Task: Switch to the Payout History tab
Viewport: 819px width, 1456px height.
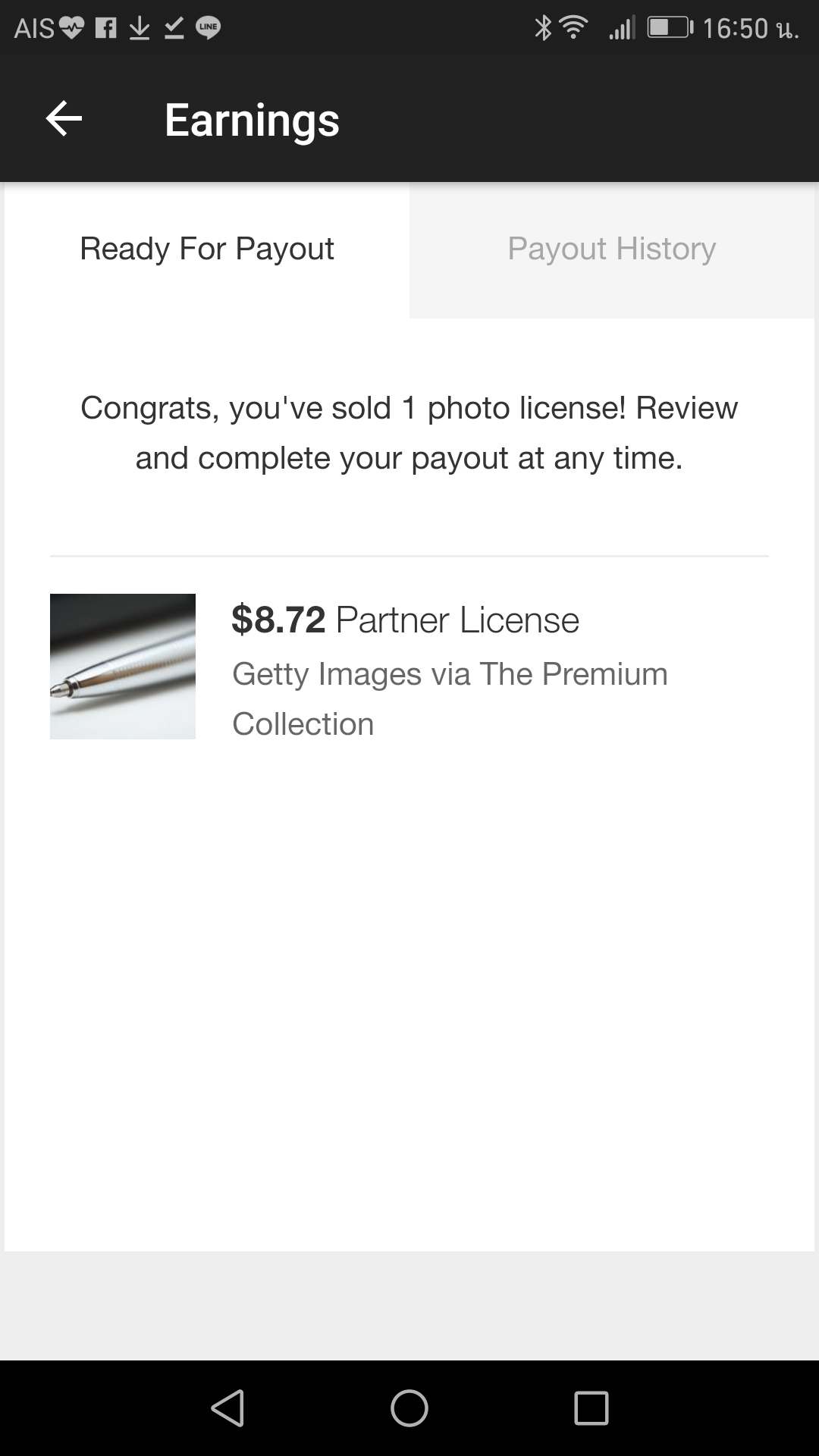Action: (612, 249)
